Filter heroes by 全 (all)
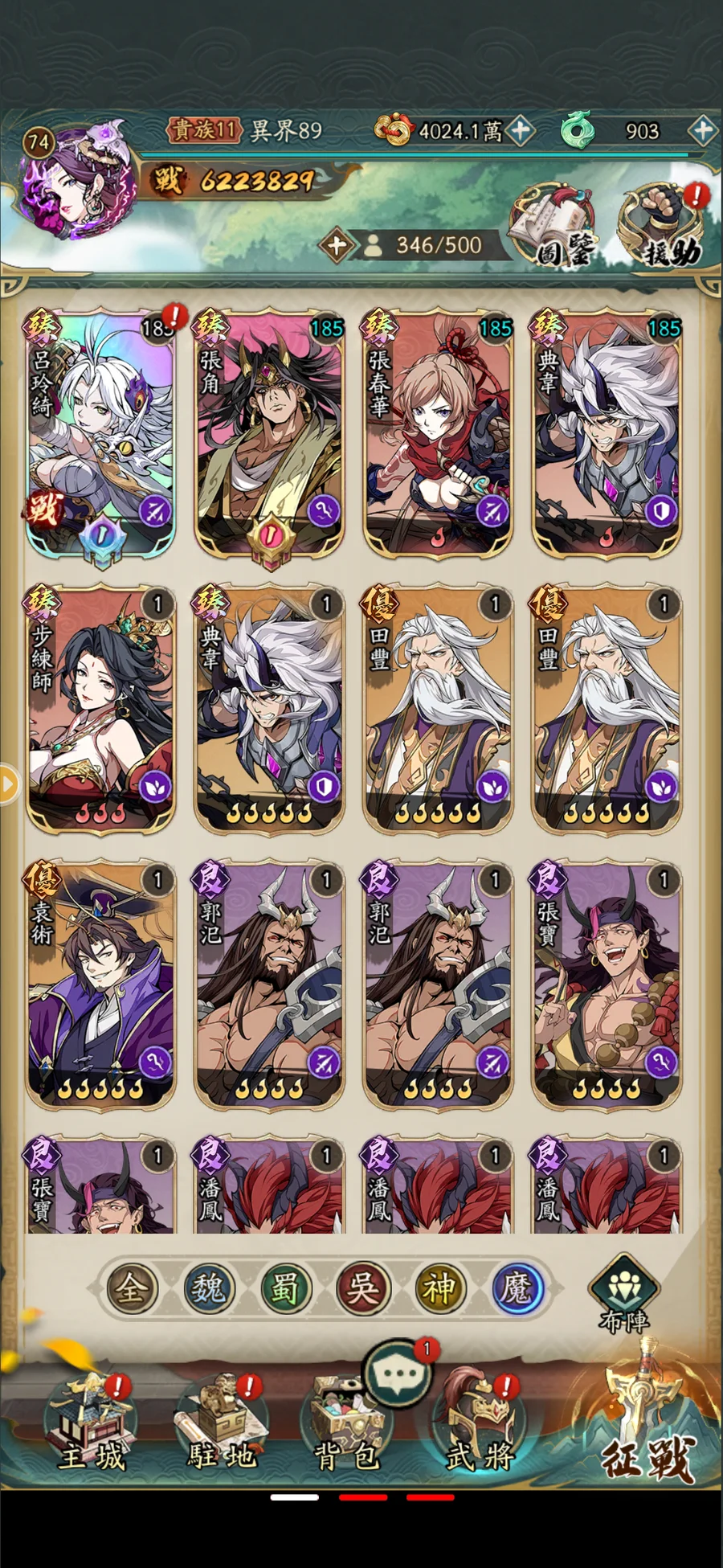Screen dimensions: 723x1568 132,1288
